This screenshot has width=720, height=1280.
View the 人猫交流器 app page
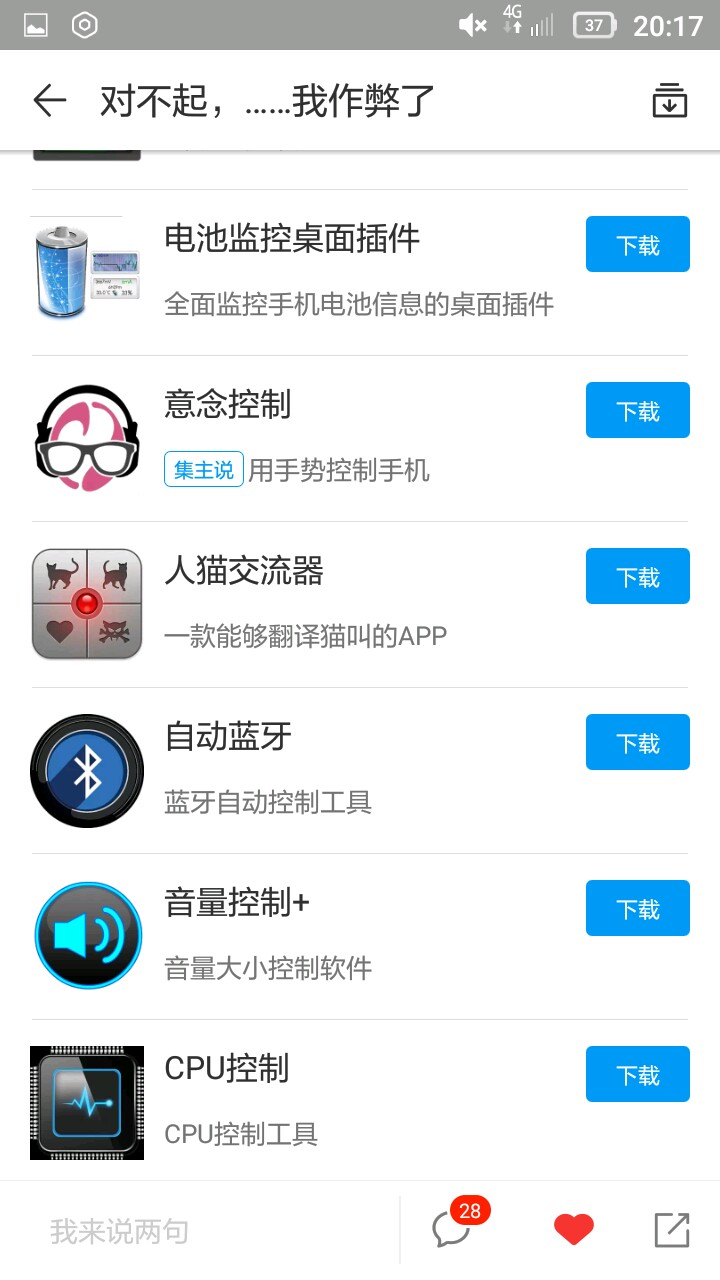click(244, 572)
